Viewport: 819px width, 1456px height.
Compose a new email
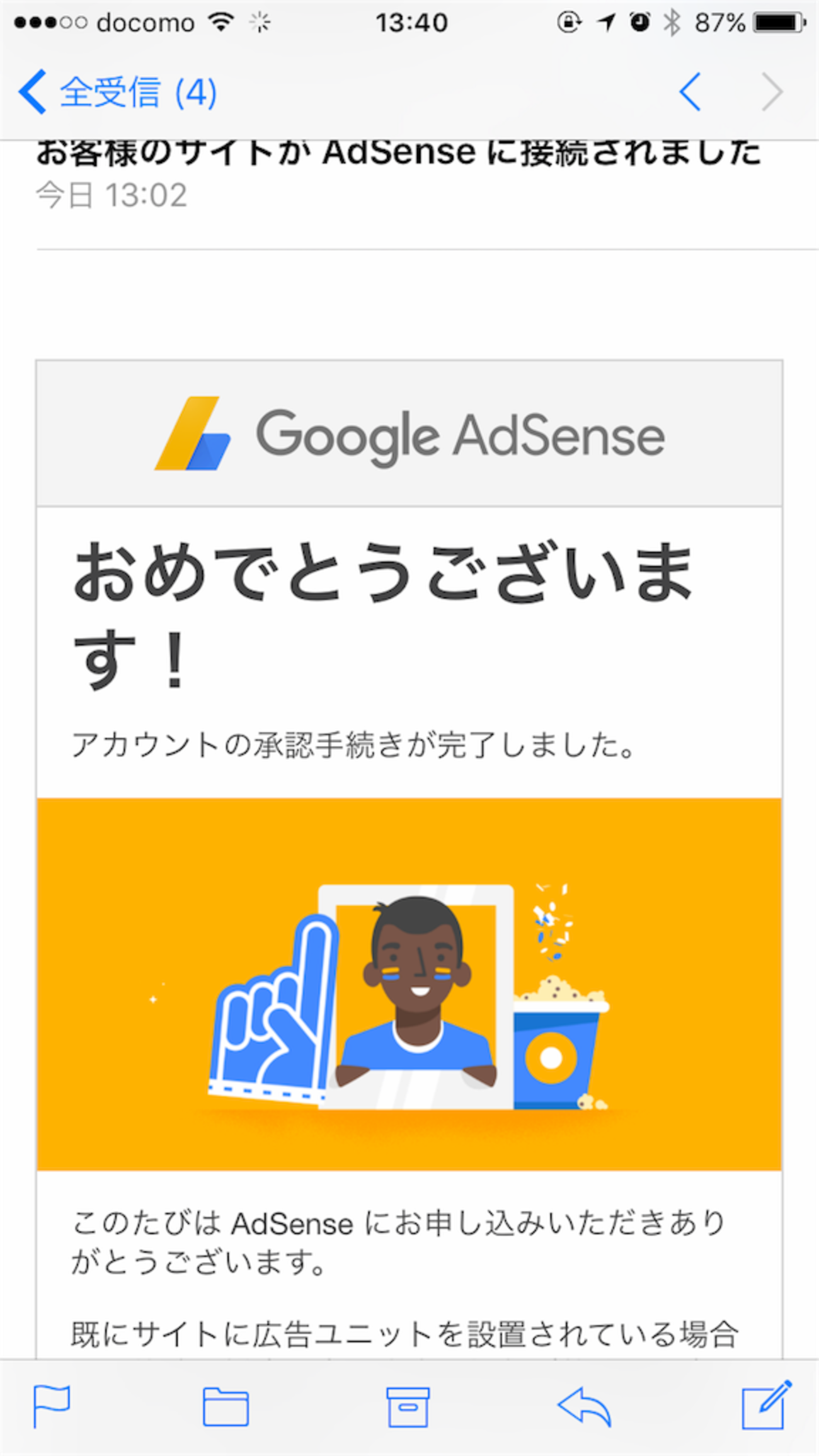[x=767, y=1405]
